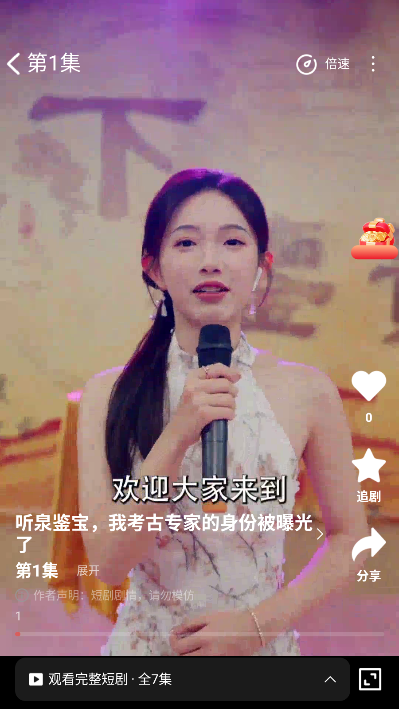Open the red envelope reward icon

pyautogui.click(x=374, y=238)
